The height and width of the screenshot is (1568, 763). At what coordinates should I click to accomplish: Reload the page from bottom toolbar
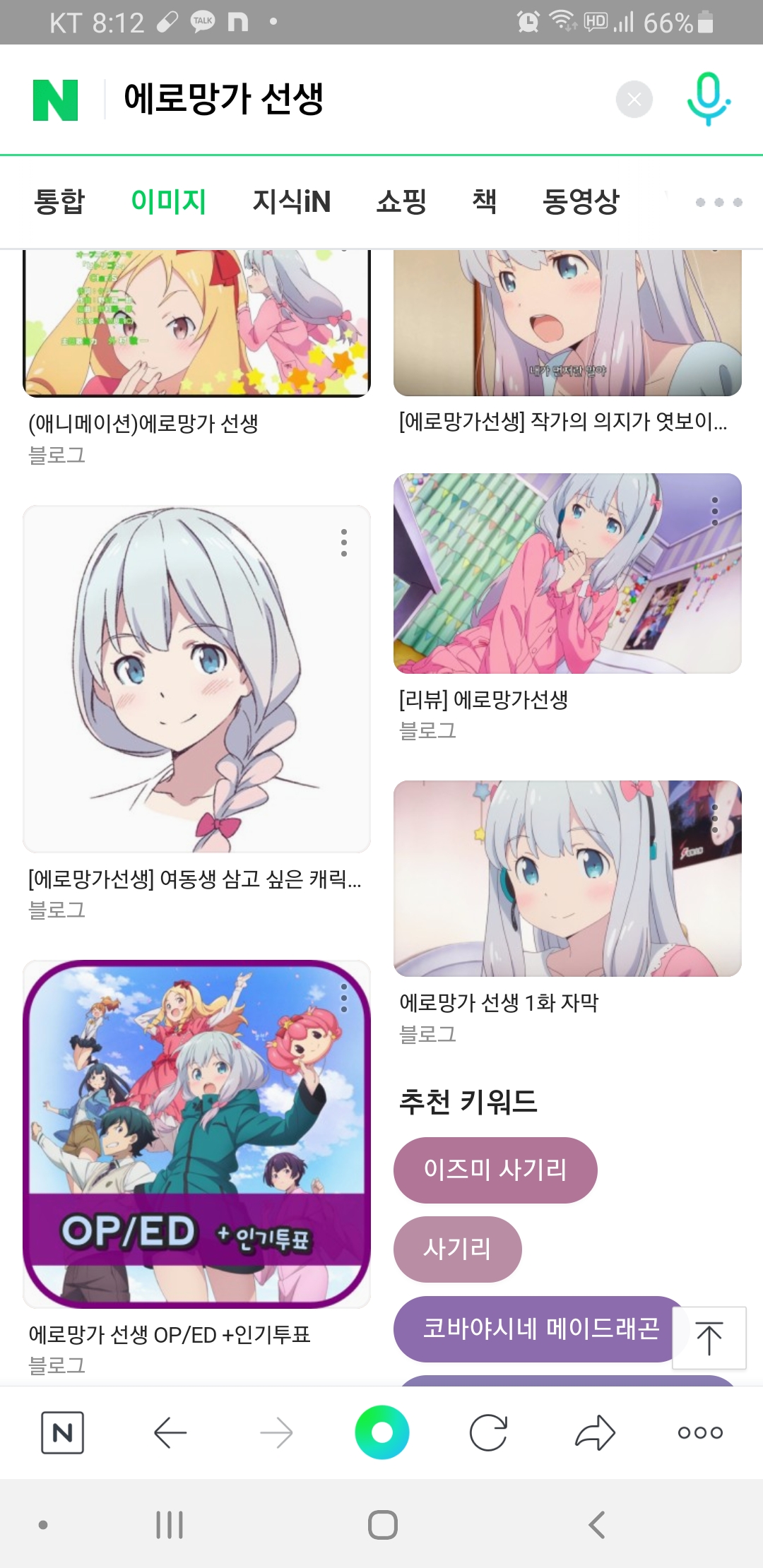pos(488,1432)
